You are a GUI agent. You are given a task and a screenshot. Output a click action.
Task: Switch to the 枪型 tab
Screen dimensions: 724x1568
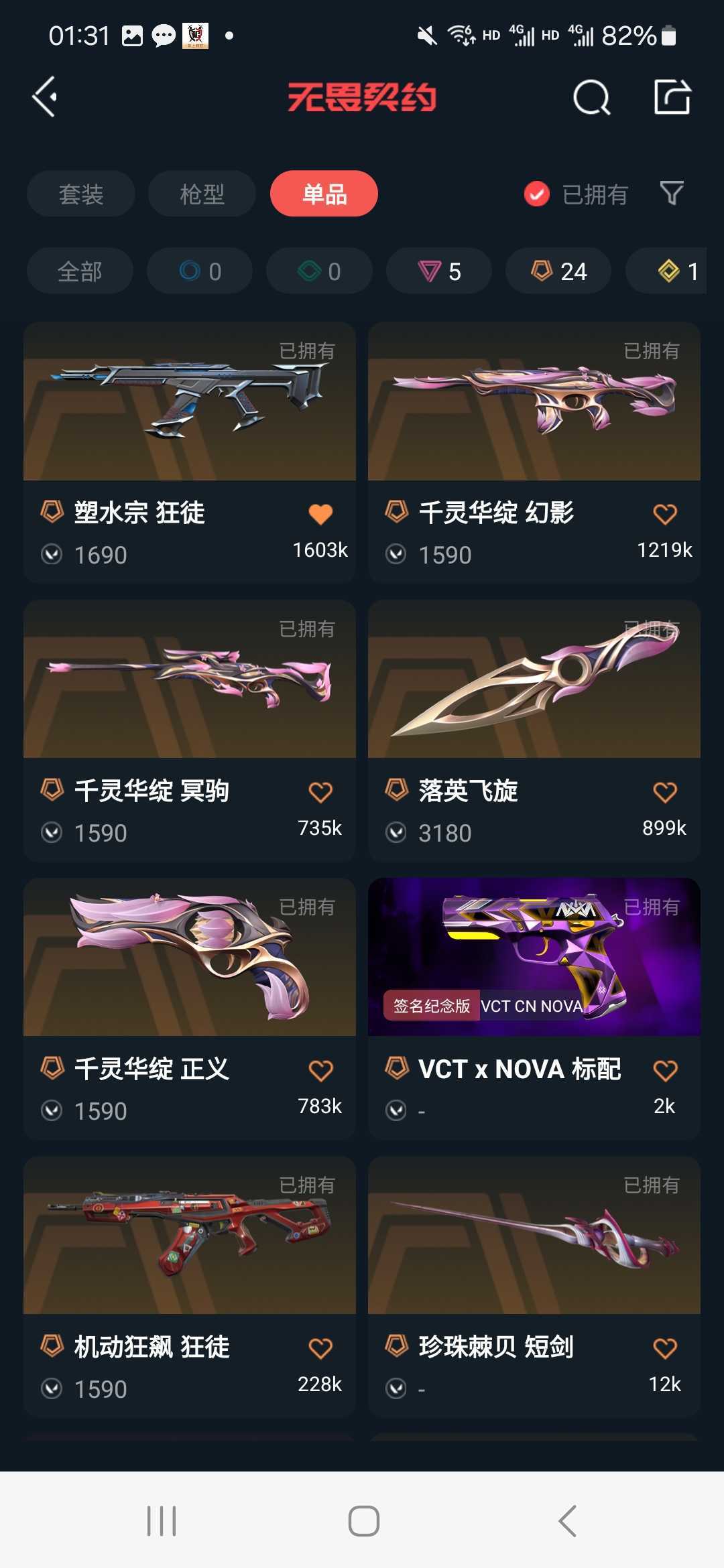[x=202, y=194]
